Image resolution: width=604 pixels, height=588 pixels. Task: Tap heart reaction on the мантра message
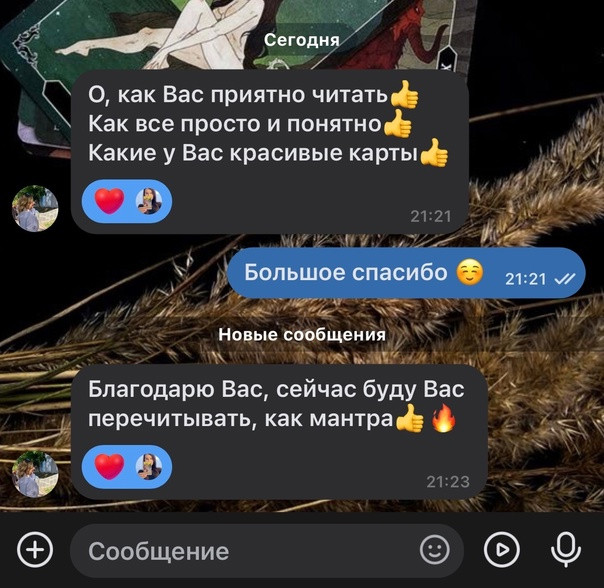[x=110, y=466]
